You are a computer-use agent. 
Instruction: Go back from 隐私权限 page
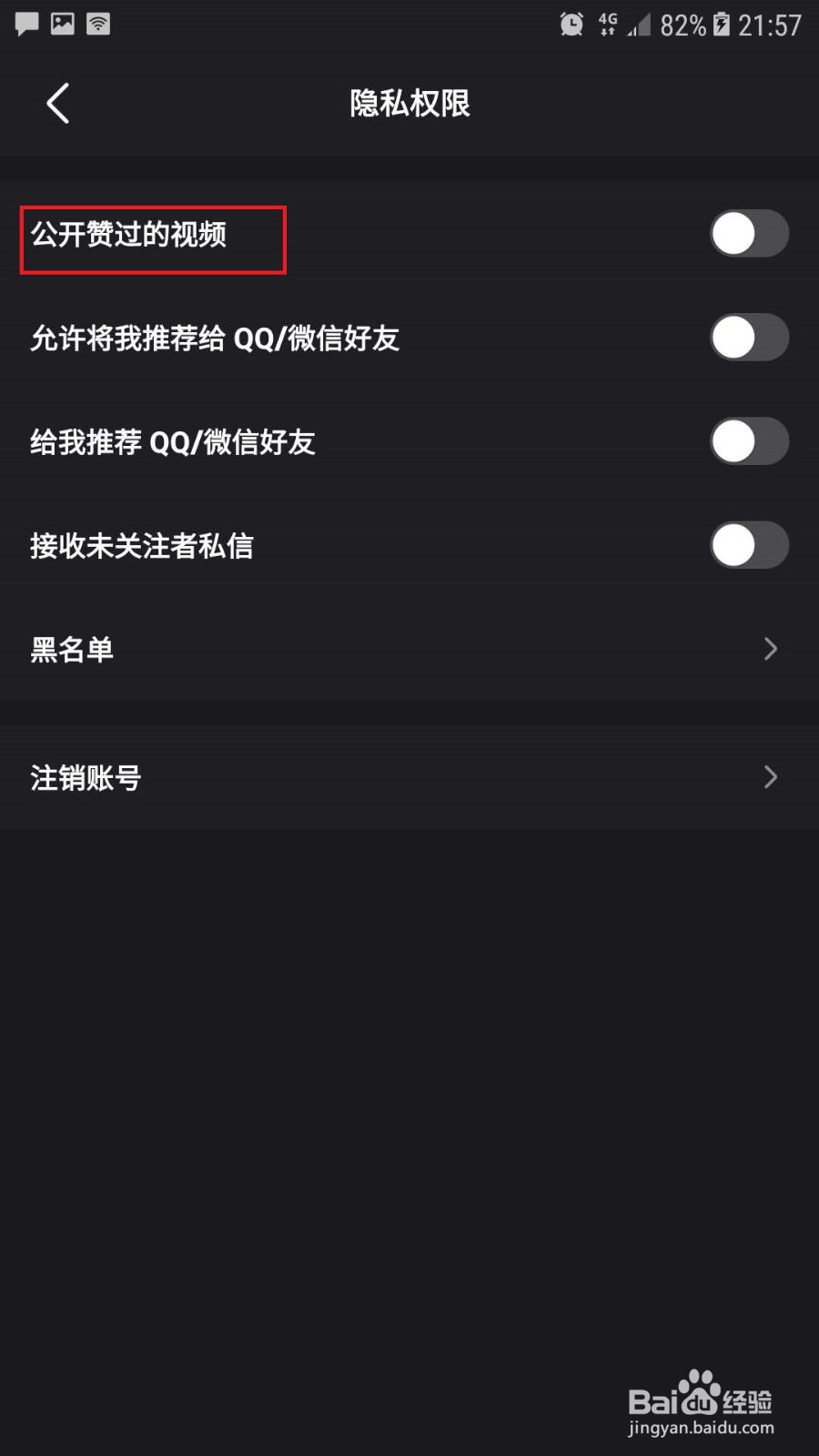click(58, 103)
